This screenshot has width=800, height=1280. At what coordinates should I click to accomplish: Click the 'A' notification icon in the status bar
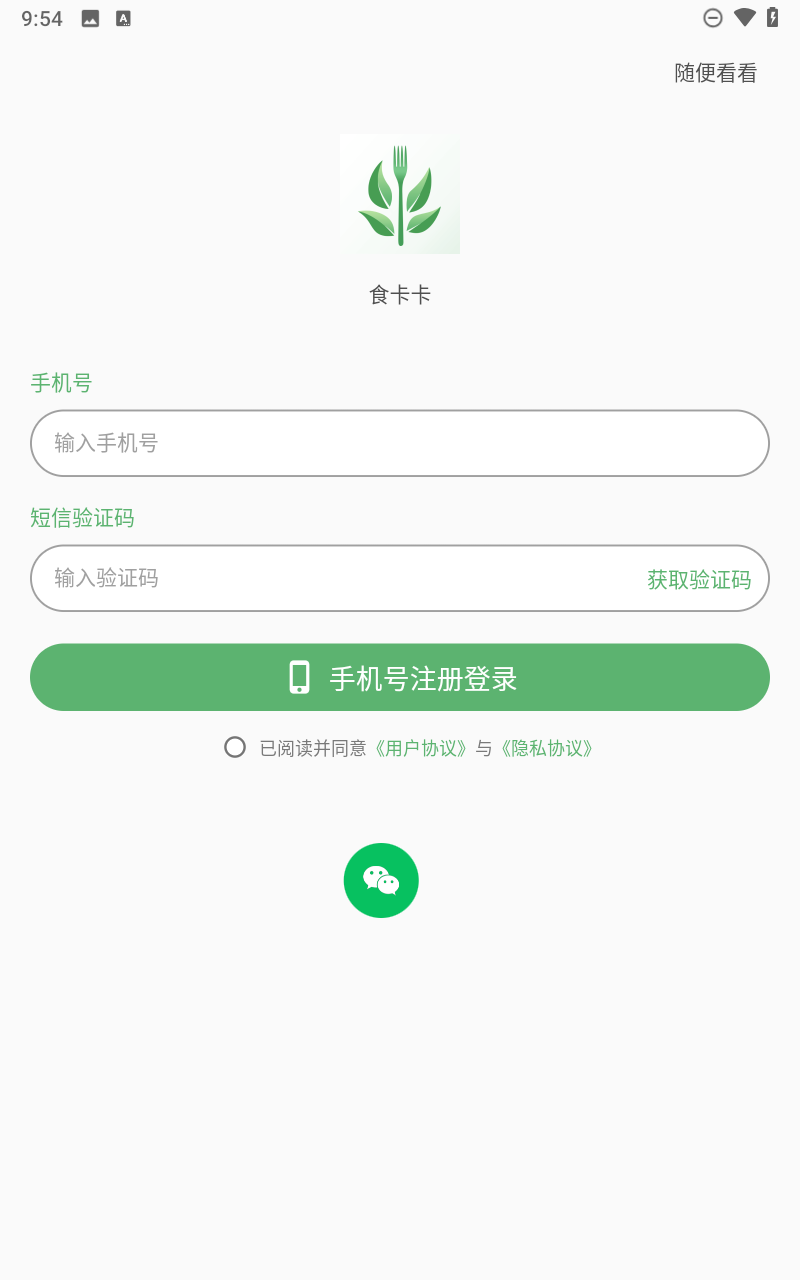point(122,17)
